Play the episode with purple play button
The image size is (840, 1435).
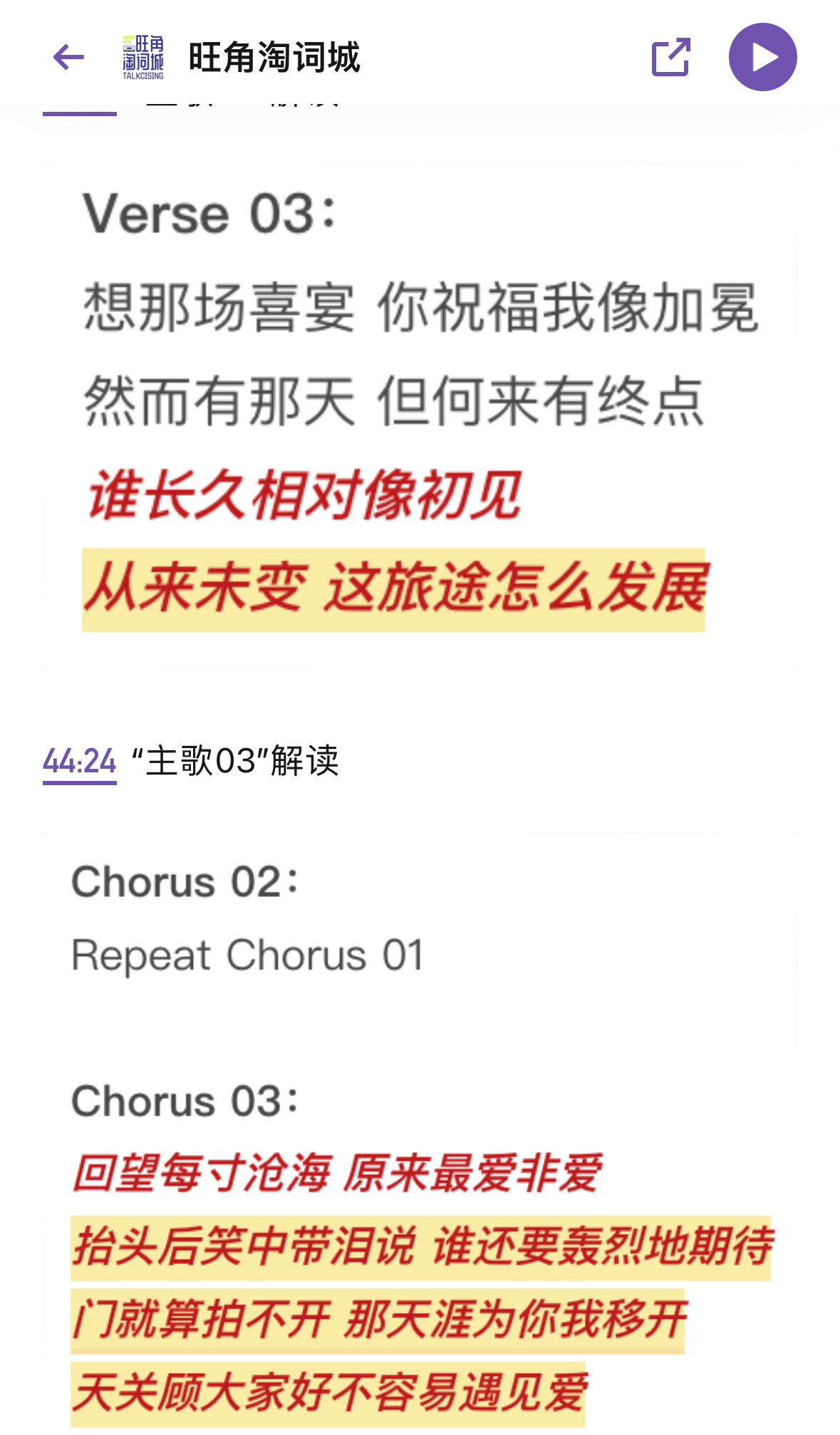[x=762, y=57]
